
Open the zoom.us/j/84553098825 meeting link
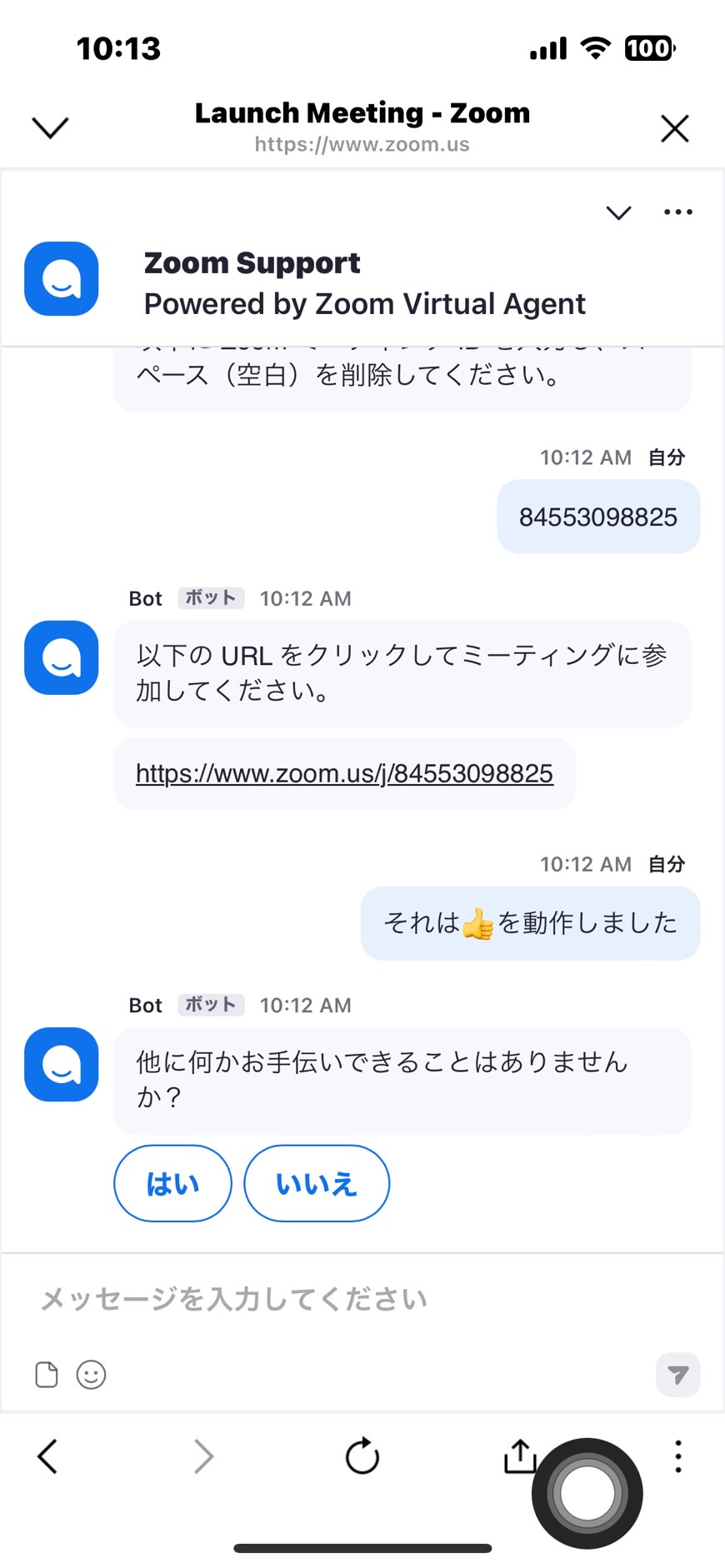[344, 773]
